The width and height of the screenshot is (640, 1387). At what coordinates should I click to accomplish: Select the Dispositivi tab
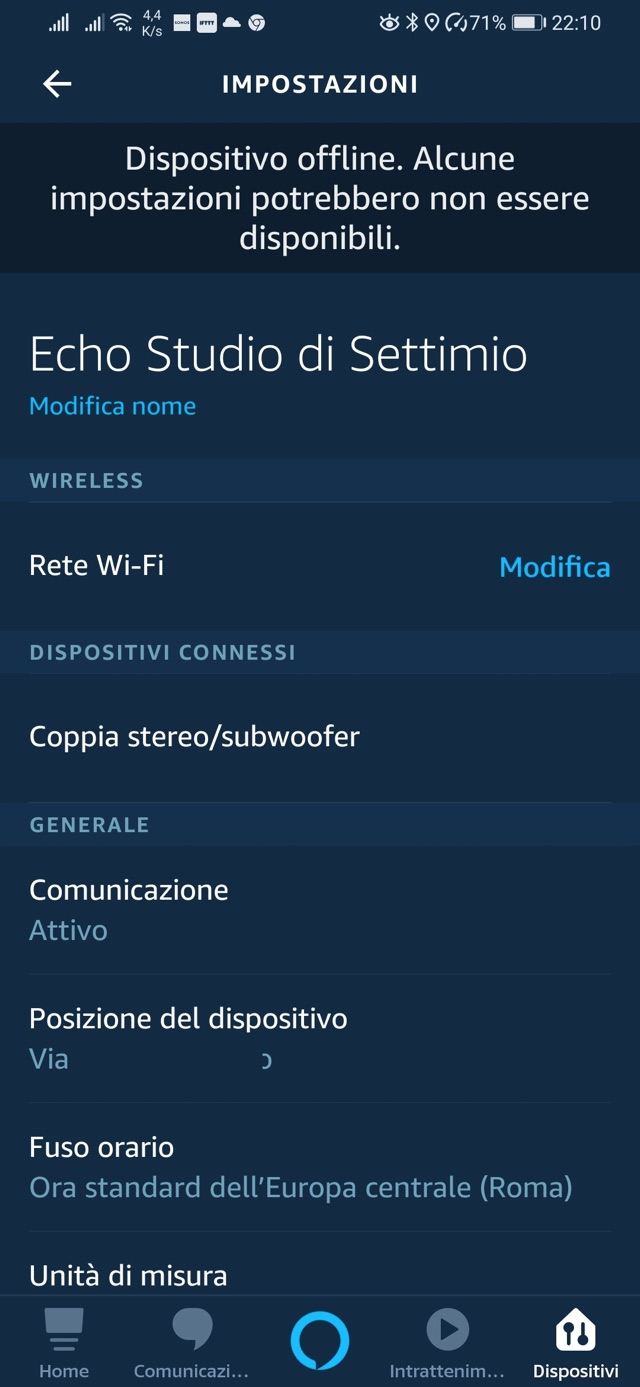pos(575,1343)
